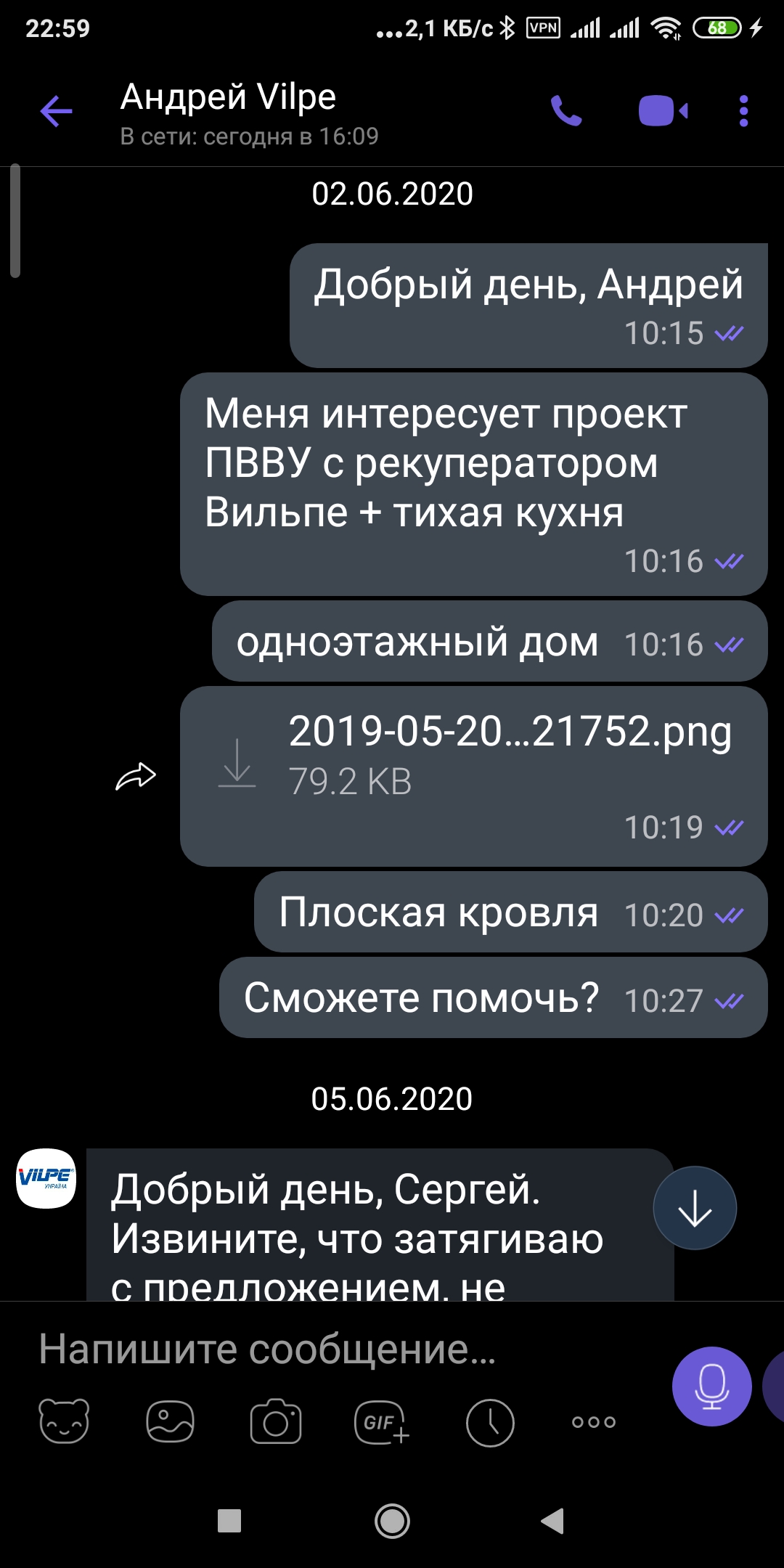Open the GIF creator
The image size is (784, 1568).
point(382,1421)
